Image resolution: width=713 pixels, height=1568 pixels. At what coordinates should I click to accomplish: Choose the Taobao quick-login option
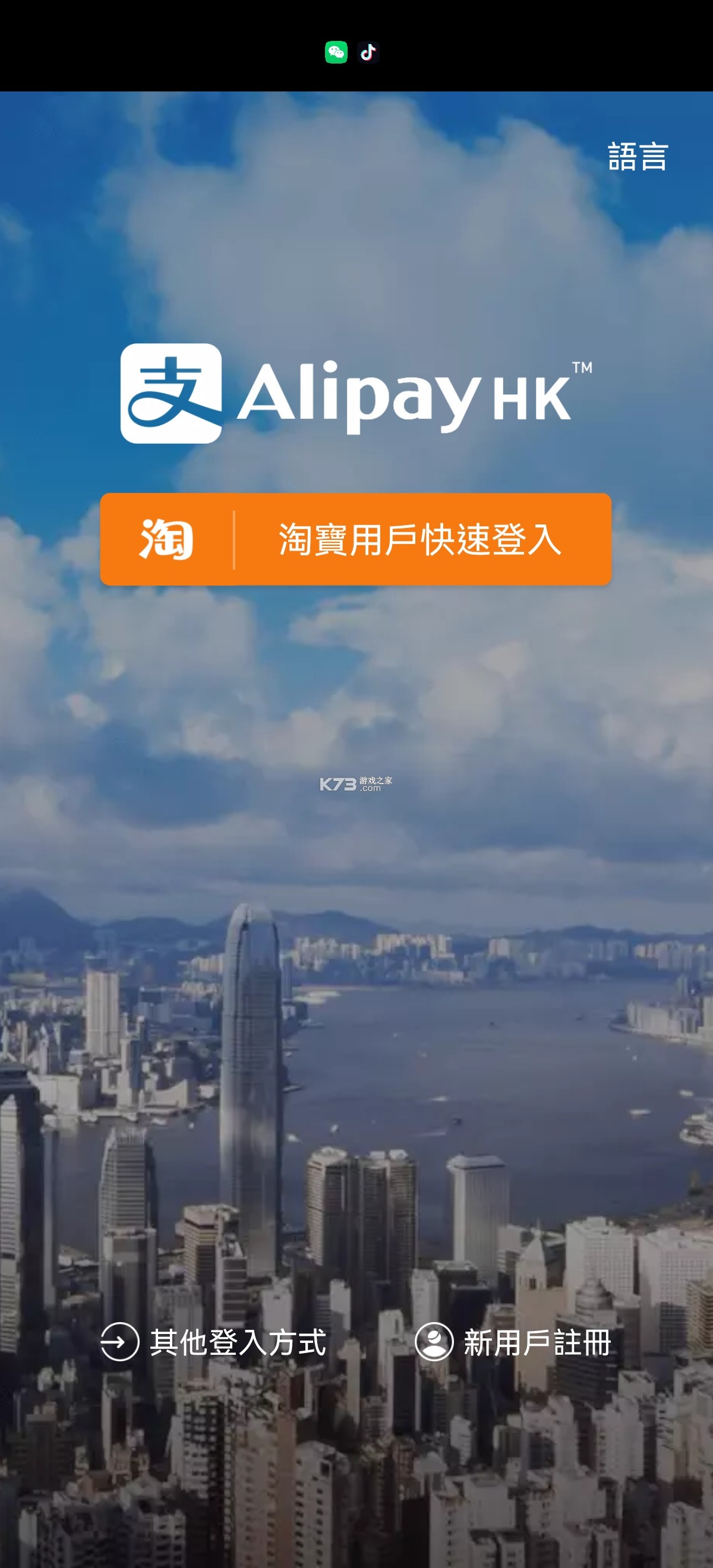point(420,541)
